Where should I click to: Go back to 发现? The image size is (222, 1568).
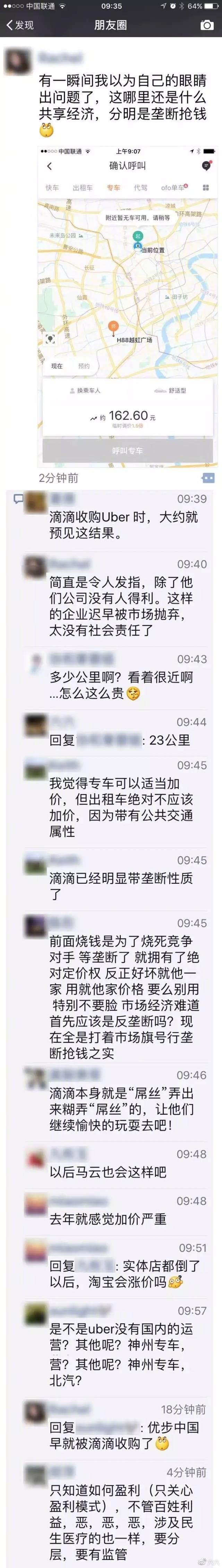(x=19, y=25)
